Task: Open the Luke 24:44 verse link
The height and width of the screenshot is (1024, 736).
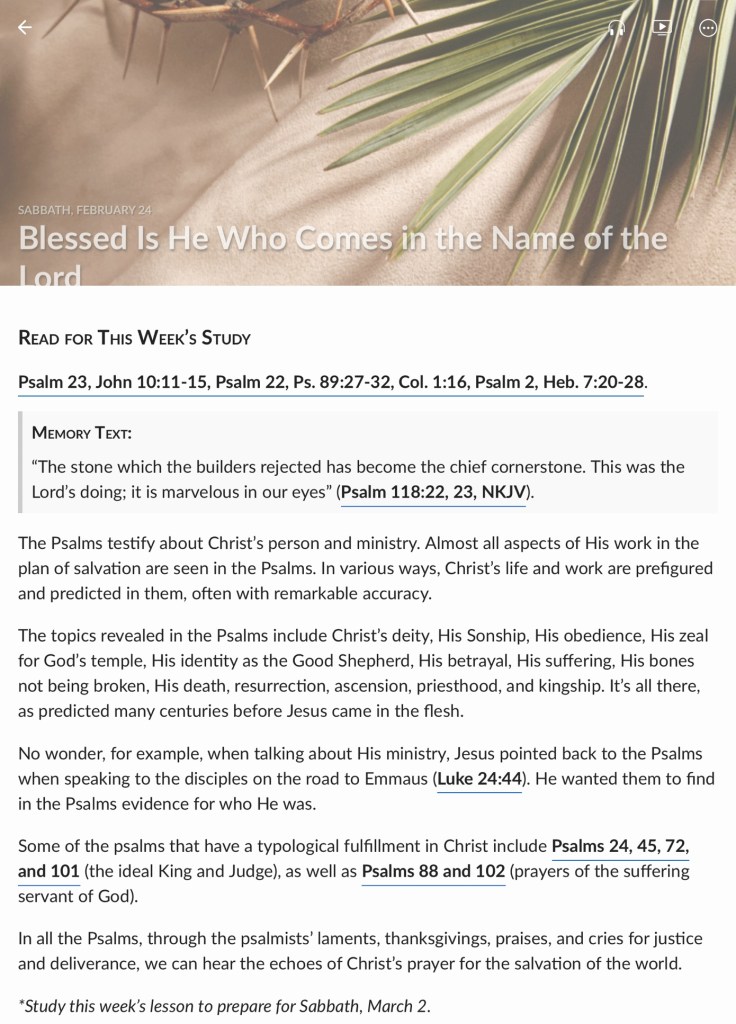Action: tap(479, 778)
